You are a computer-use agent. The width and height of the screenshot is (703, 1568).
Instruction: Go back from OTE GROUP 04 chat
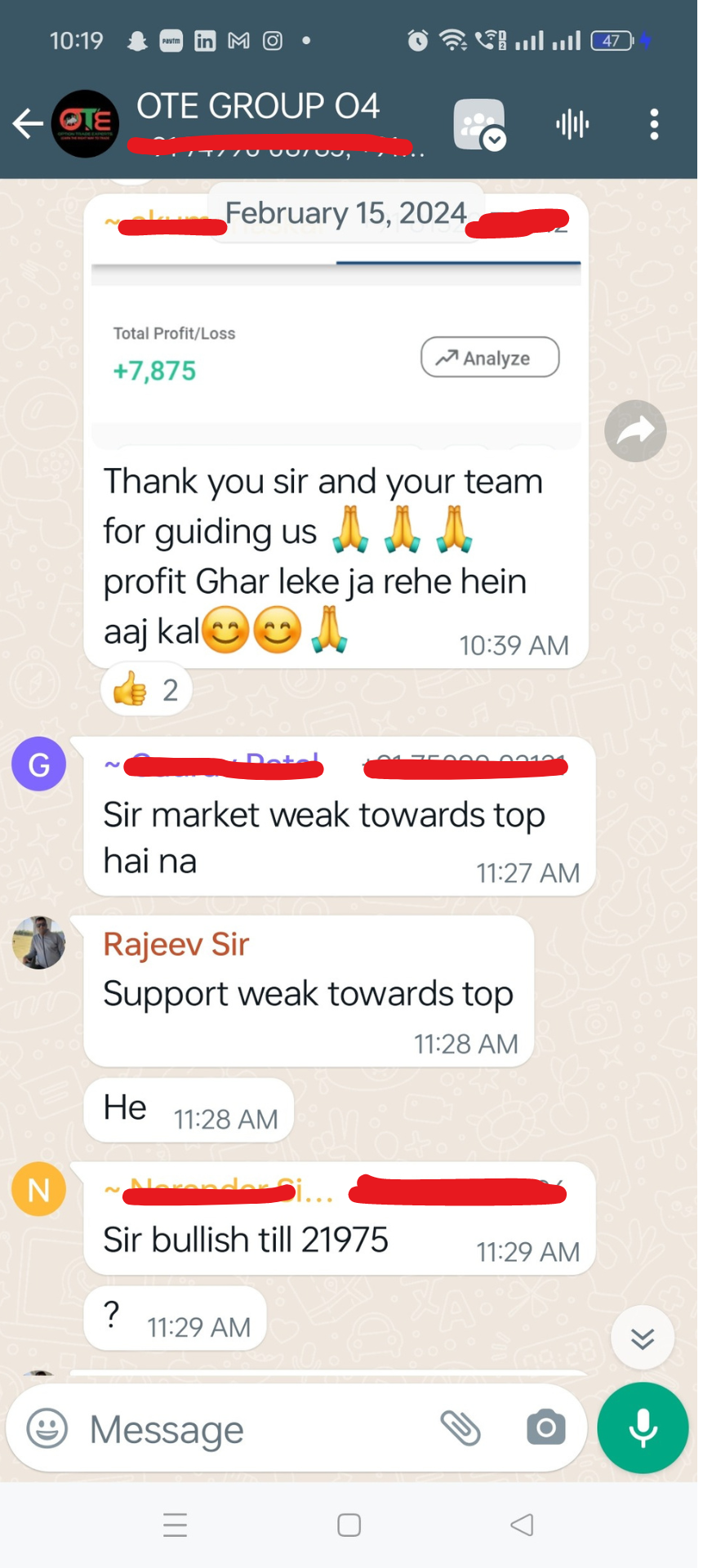[x=28, y=124]
